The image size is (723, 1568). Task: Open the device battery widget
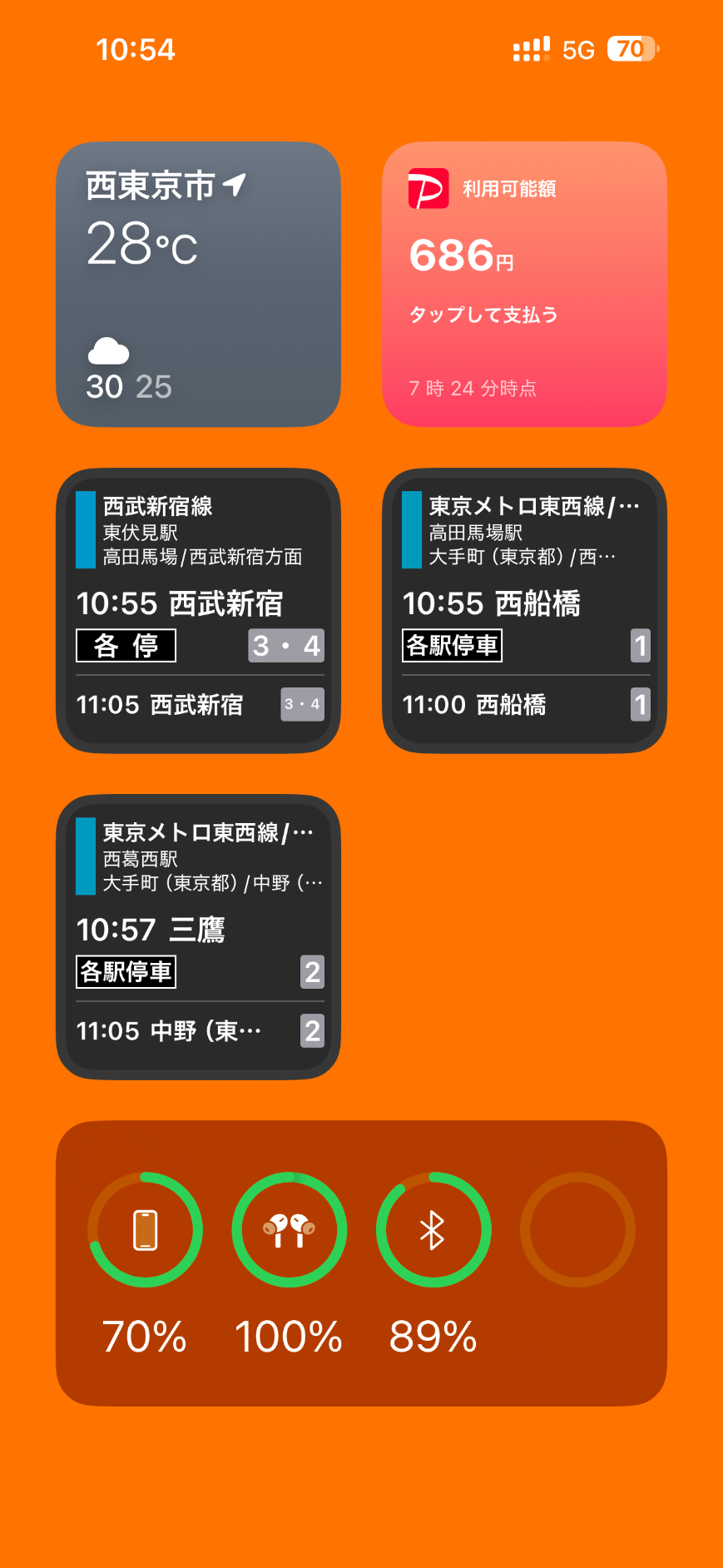(361, 1263)
